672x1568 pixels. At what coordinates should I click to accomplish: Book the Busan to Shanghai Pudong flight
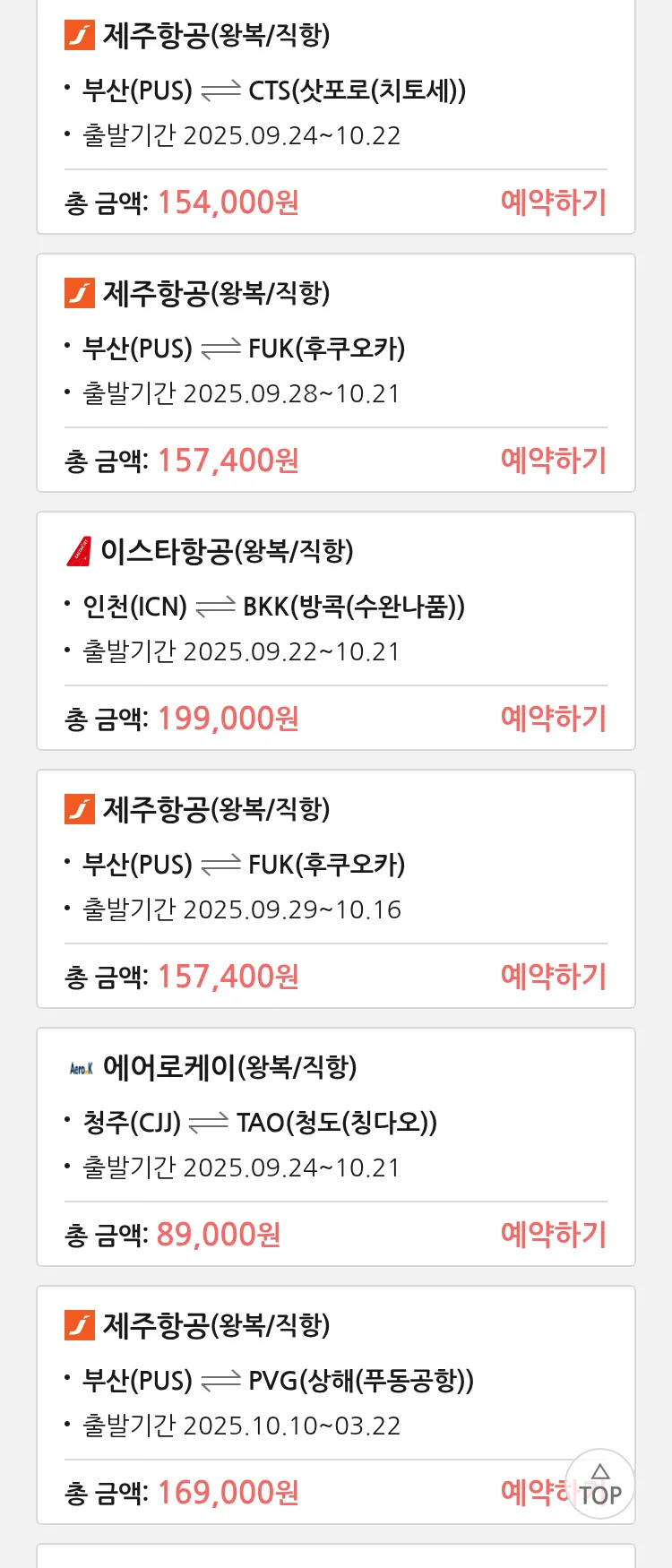534,1492
